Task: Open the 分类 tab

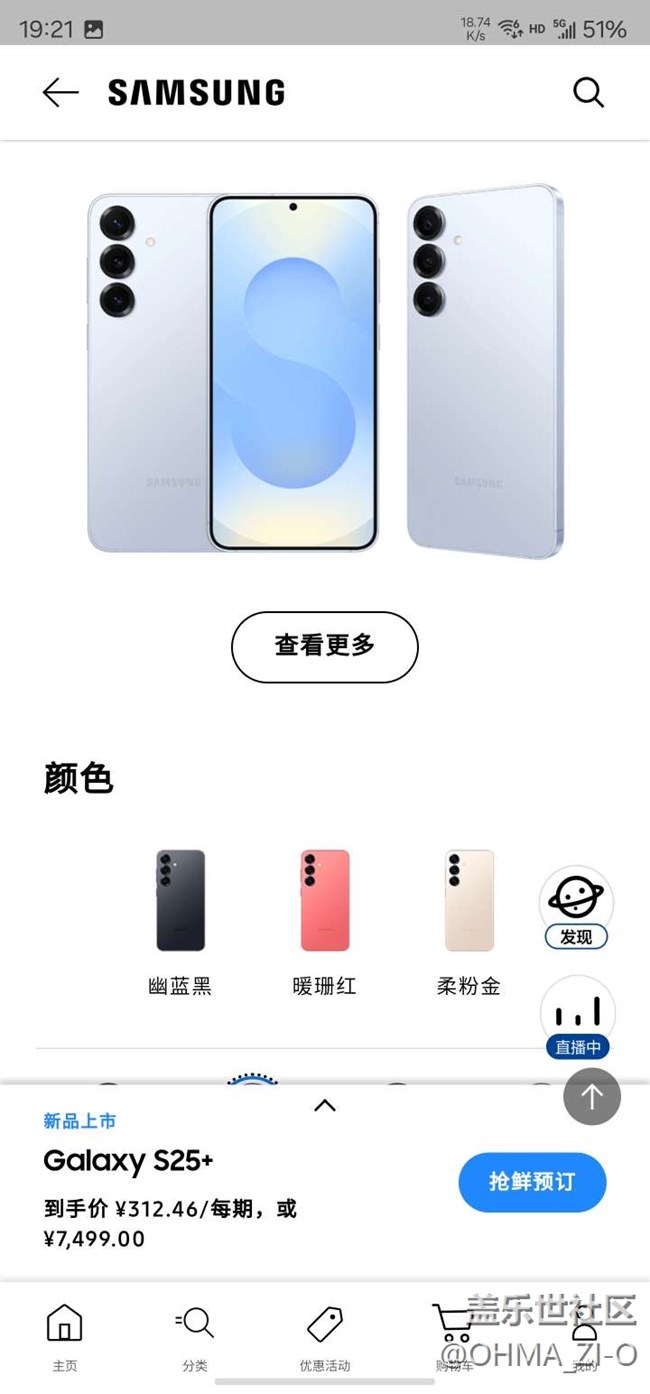Action: pos(195,1338)
